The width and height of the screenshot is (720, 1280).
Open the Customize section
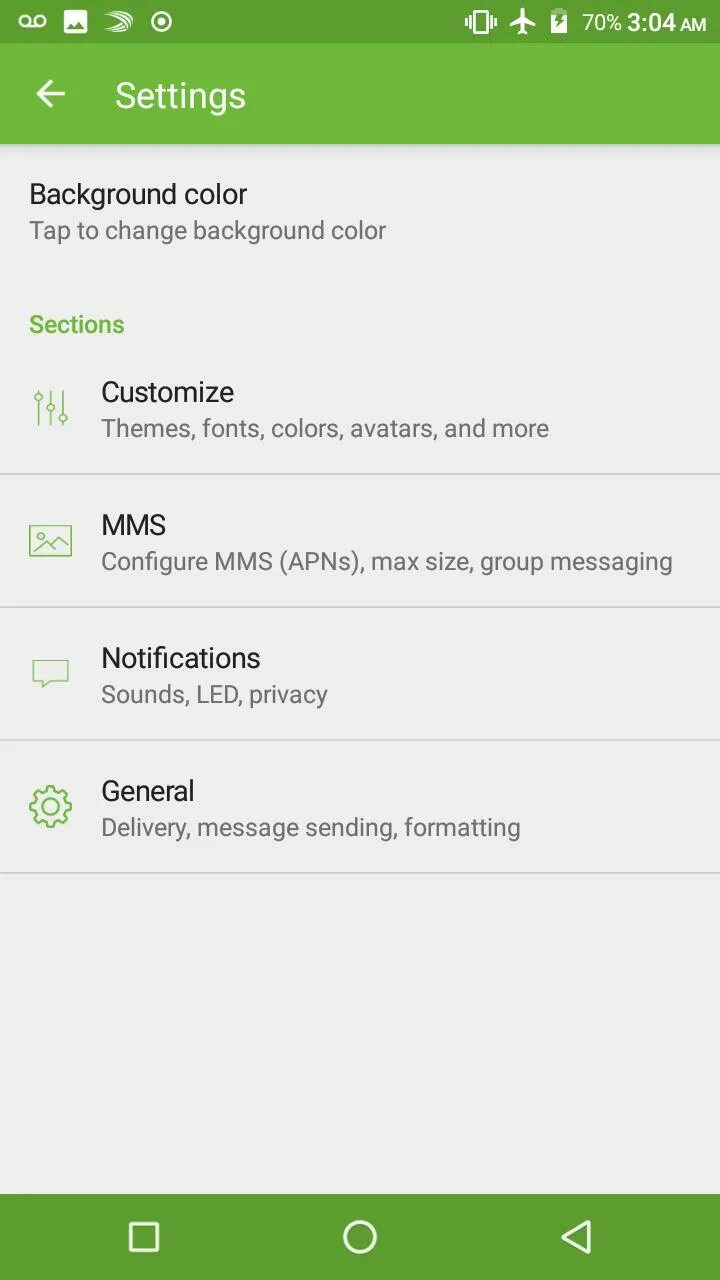(360, 409)
